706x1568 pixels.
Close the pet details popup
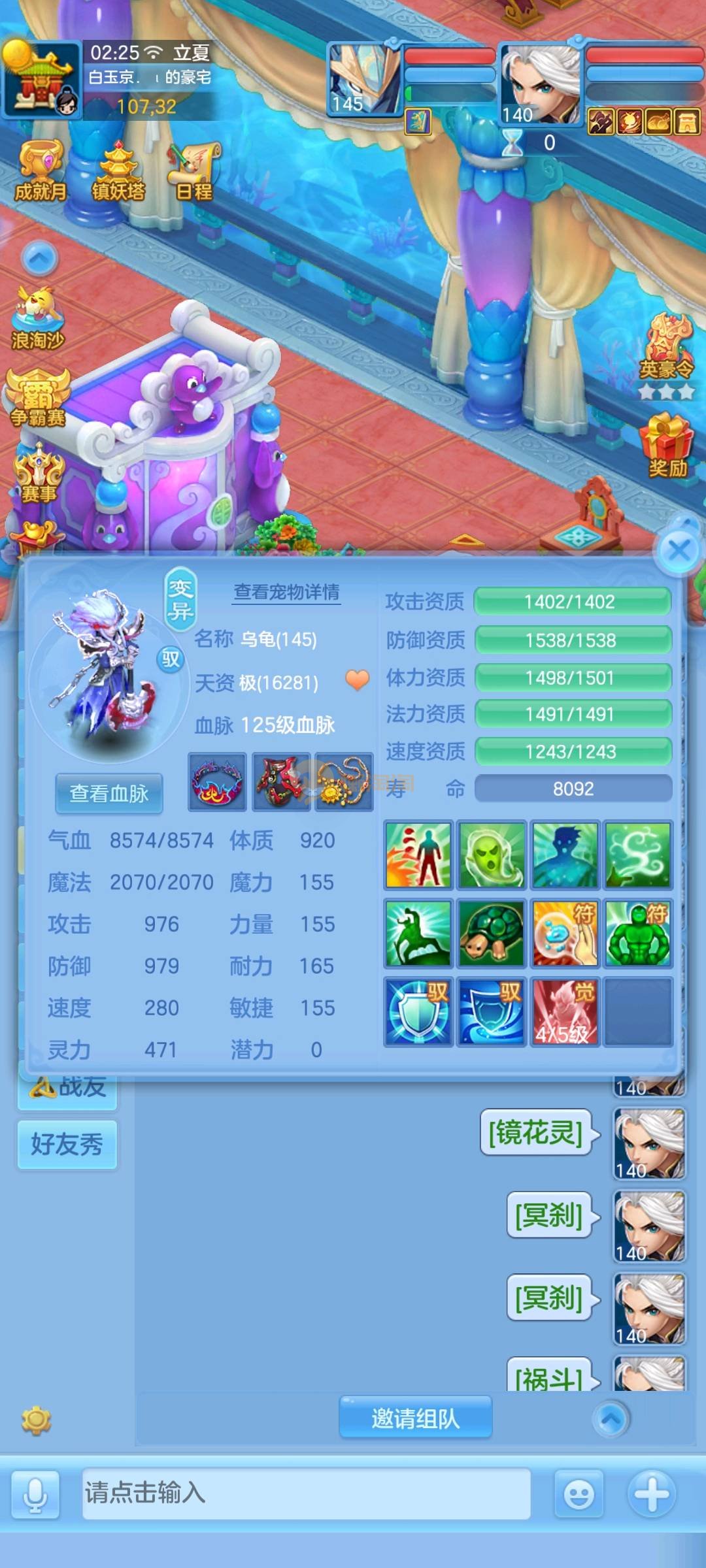tap(679, 550)
